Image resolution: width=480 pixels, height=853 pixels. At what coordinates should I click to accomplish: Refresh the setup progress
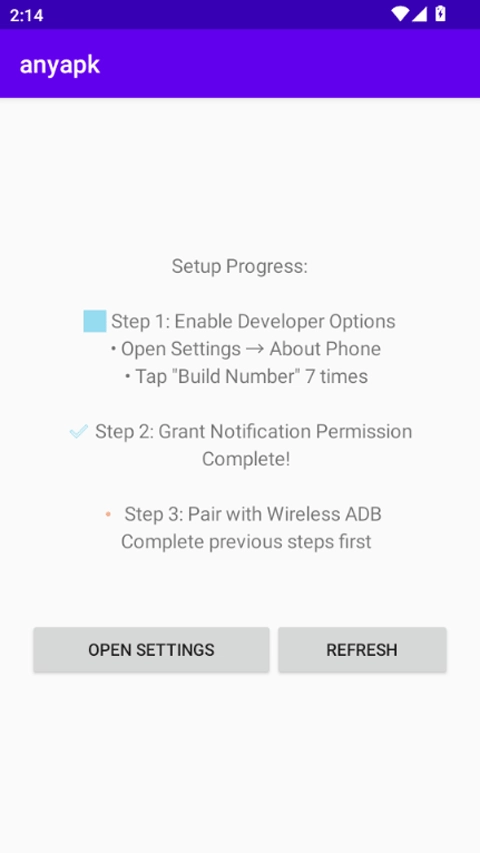pyautogui.click(x=362, y=650)
